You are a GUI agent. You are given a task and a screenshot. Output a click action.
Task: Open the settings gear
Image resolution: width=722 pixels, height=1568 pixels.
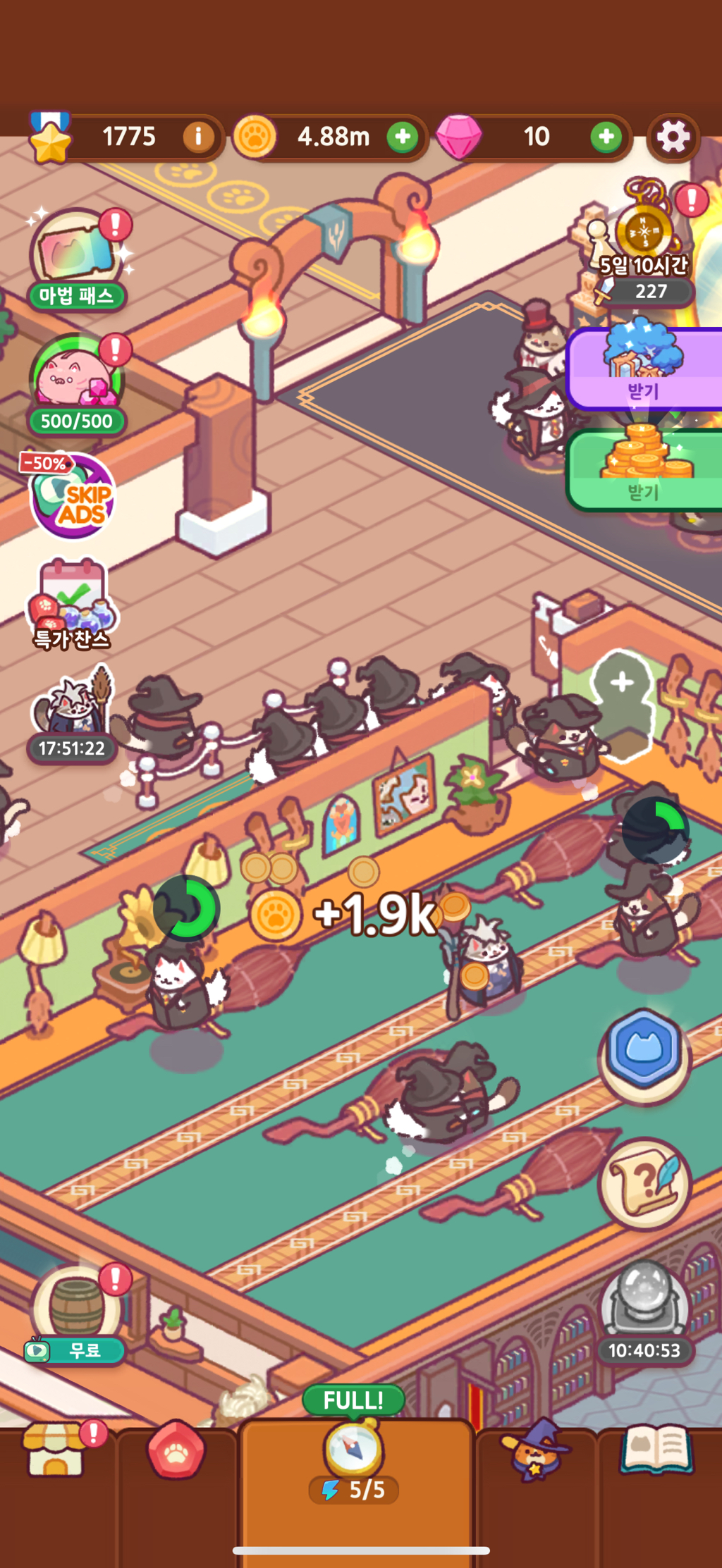(x=673, y=137)
